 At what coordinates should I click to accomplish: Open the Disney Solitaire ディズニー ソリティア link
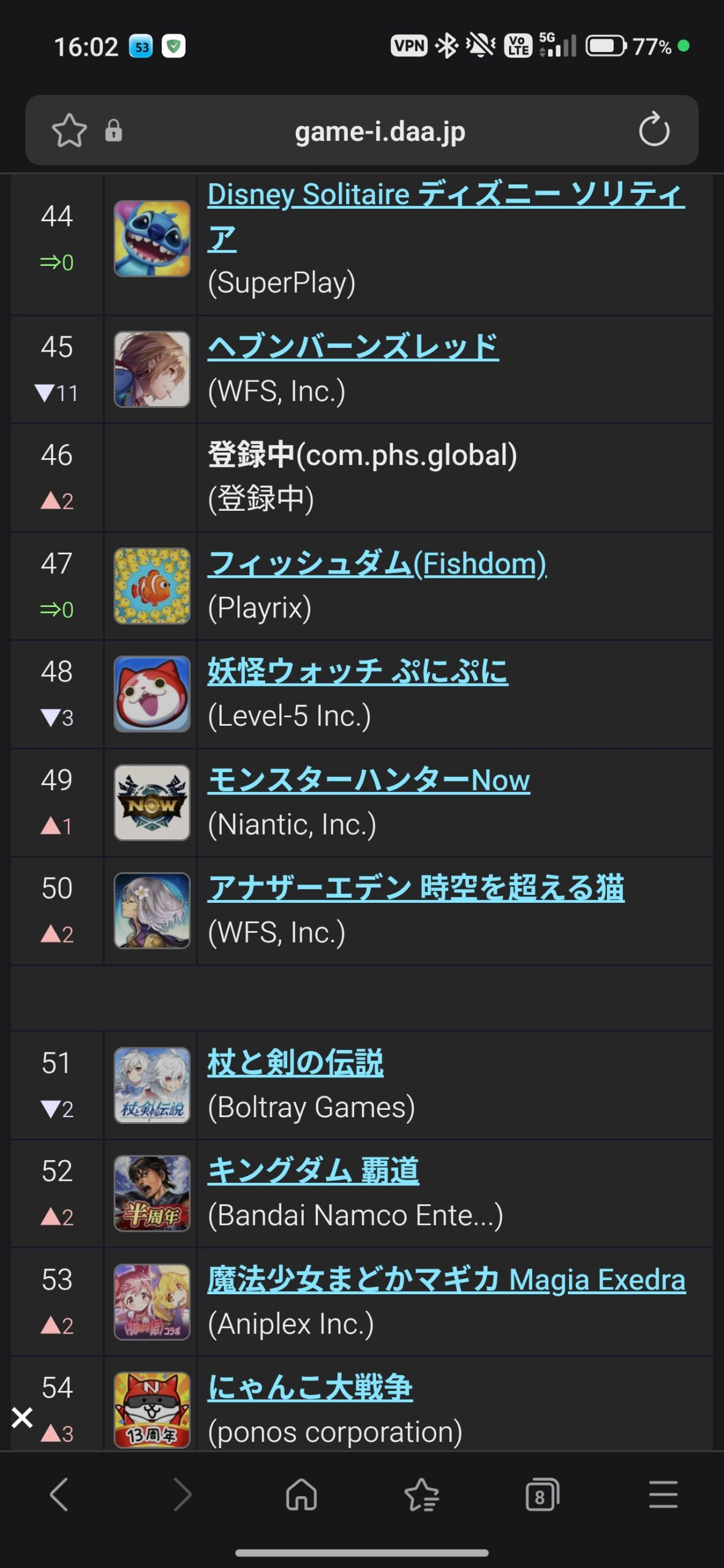pyautogui.click(x=445, y=195)
